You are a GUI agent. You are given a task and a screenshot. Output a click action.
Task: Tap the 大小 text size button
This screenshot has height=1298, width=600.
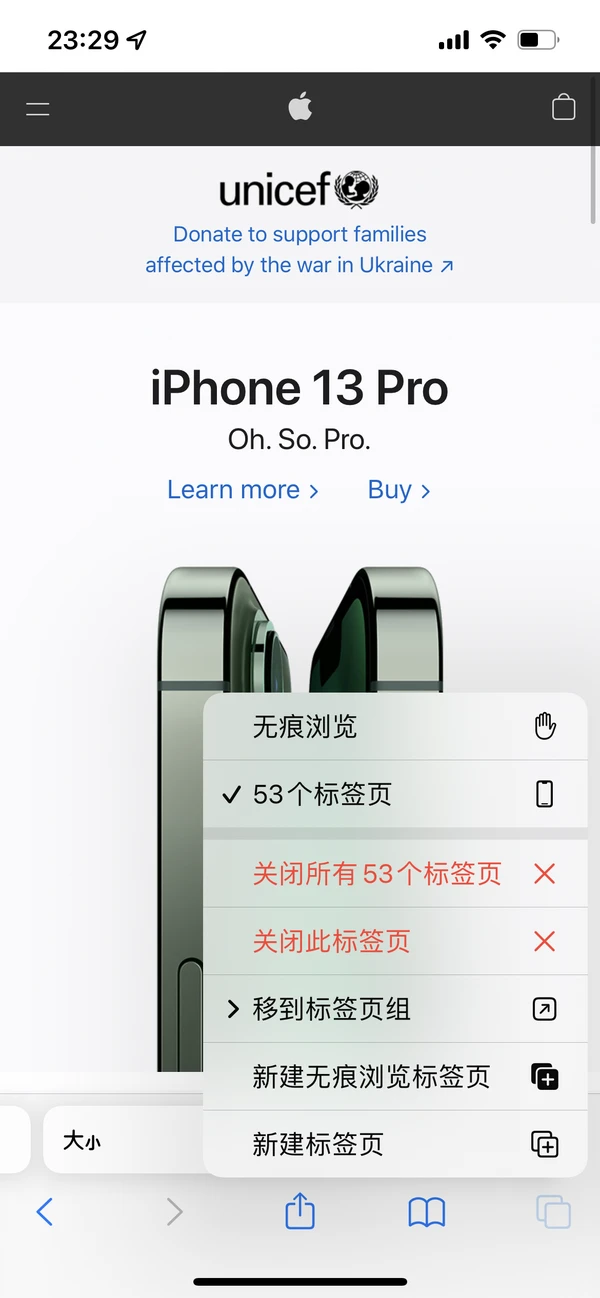click(x=82, y=1140)
